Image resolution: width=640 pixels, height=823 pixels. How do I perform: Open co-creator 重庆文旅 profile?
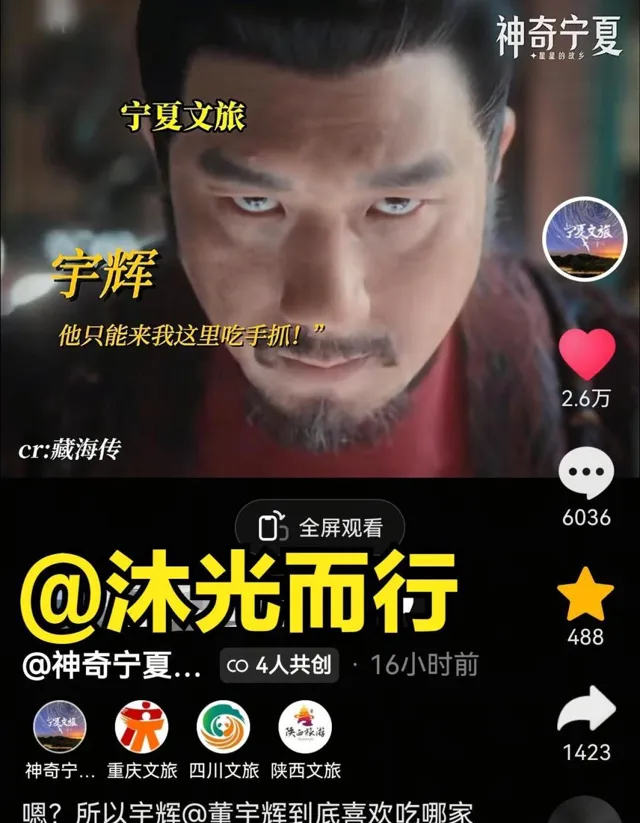point(142,725)
